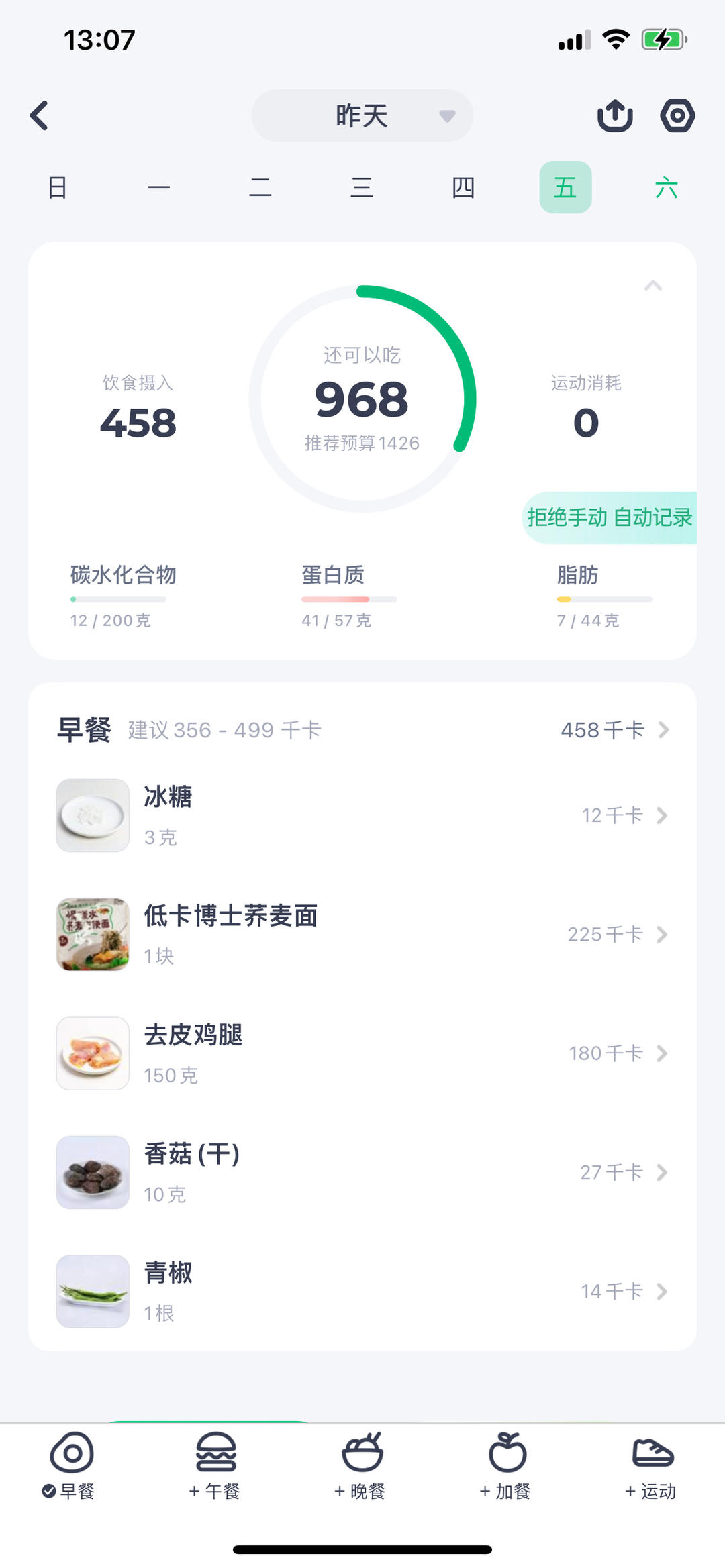Viewport: 725px width, 1568px height.
Task: Select 三 in the week row
Action: click(362, 187)
